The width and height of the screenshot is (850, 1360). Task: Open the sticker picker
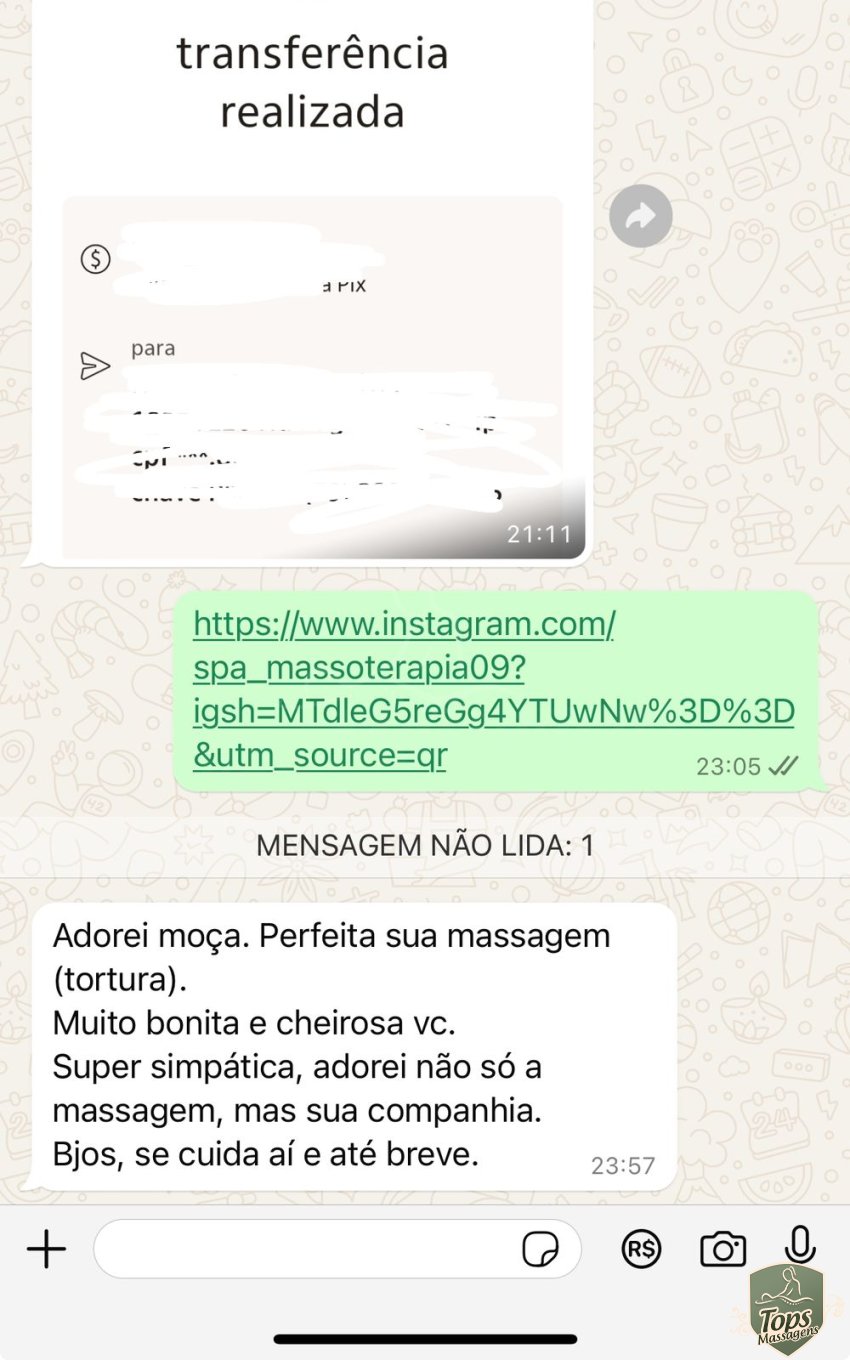[540, 1249]
